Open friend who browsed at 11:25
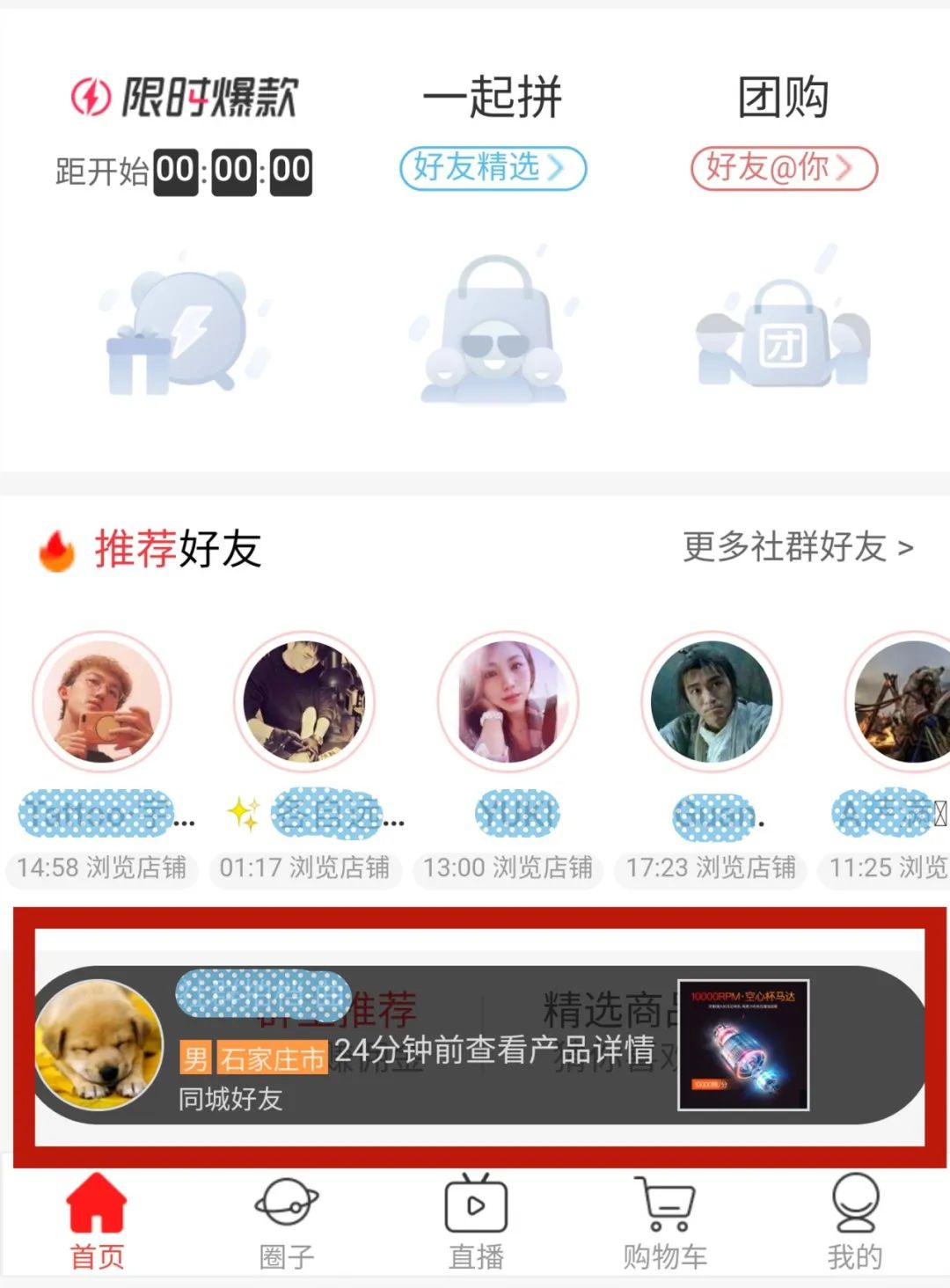 (902, 701)
